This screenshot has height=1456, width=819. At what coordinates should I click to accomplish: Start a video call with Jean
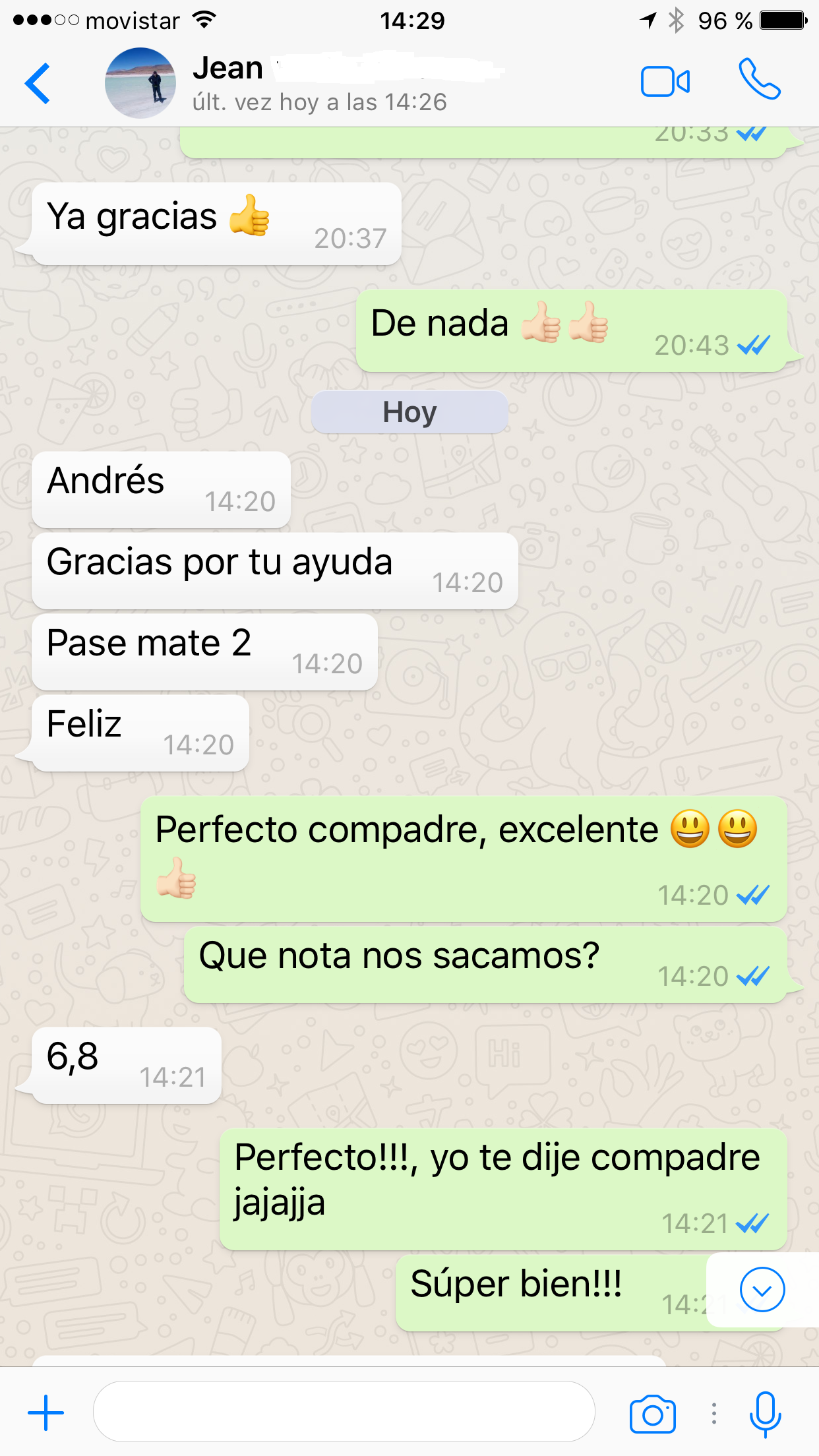(x=665, y=82)
